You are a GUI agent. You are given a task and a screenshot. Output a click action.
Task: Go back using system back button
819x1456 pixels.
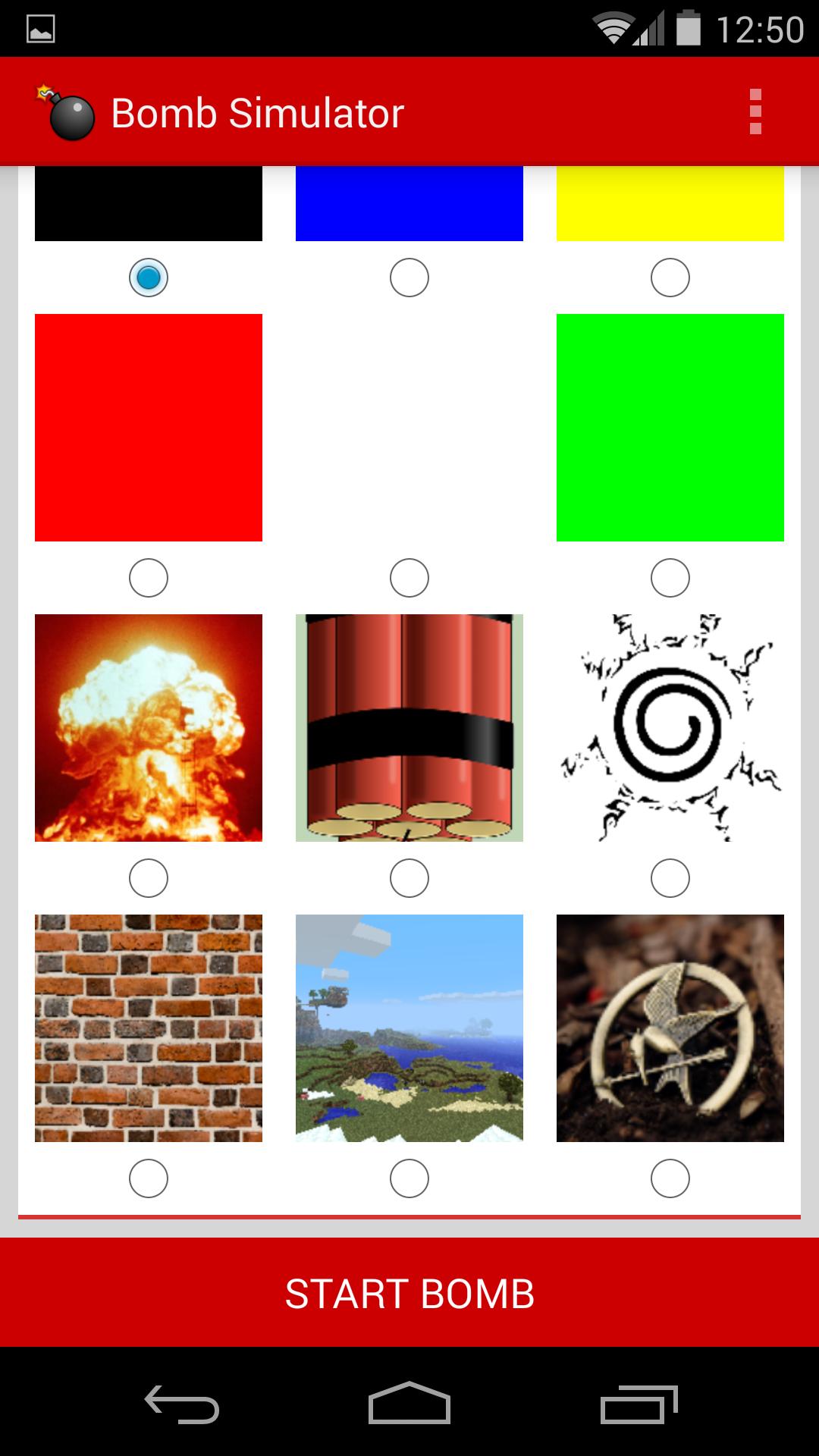[182, 1404]
